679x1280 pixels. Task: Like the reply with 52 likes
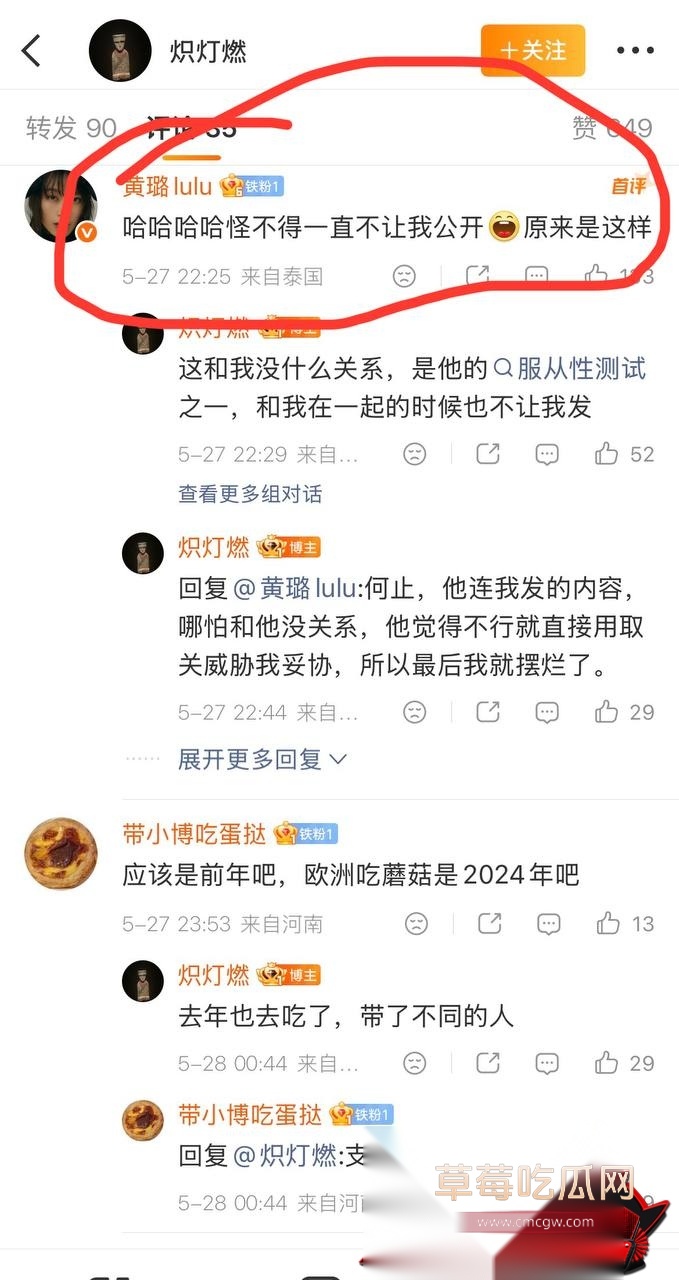624,454
